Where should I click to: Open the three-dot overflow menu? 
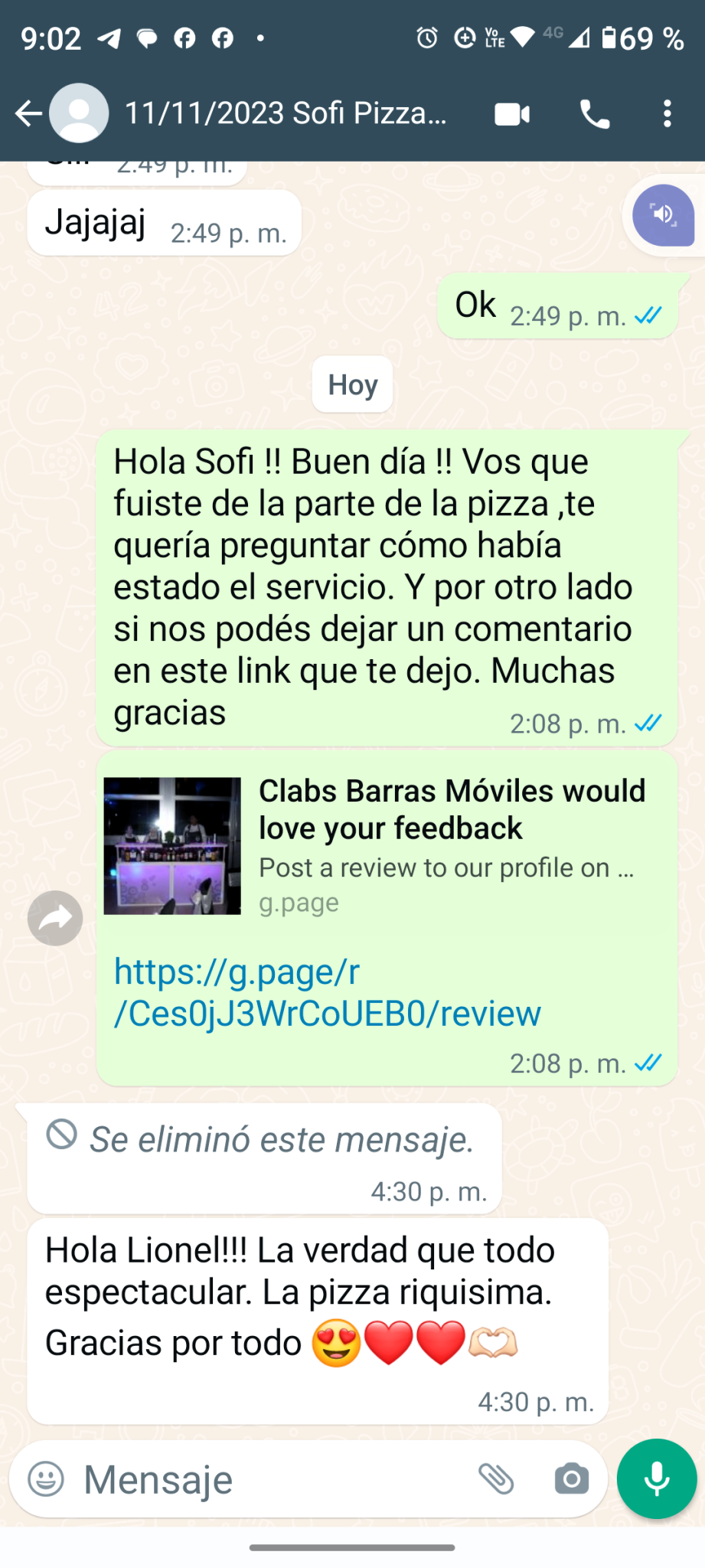pos(667,113)
